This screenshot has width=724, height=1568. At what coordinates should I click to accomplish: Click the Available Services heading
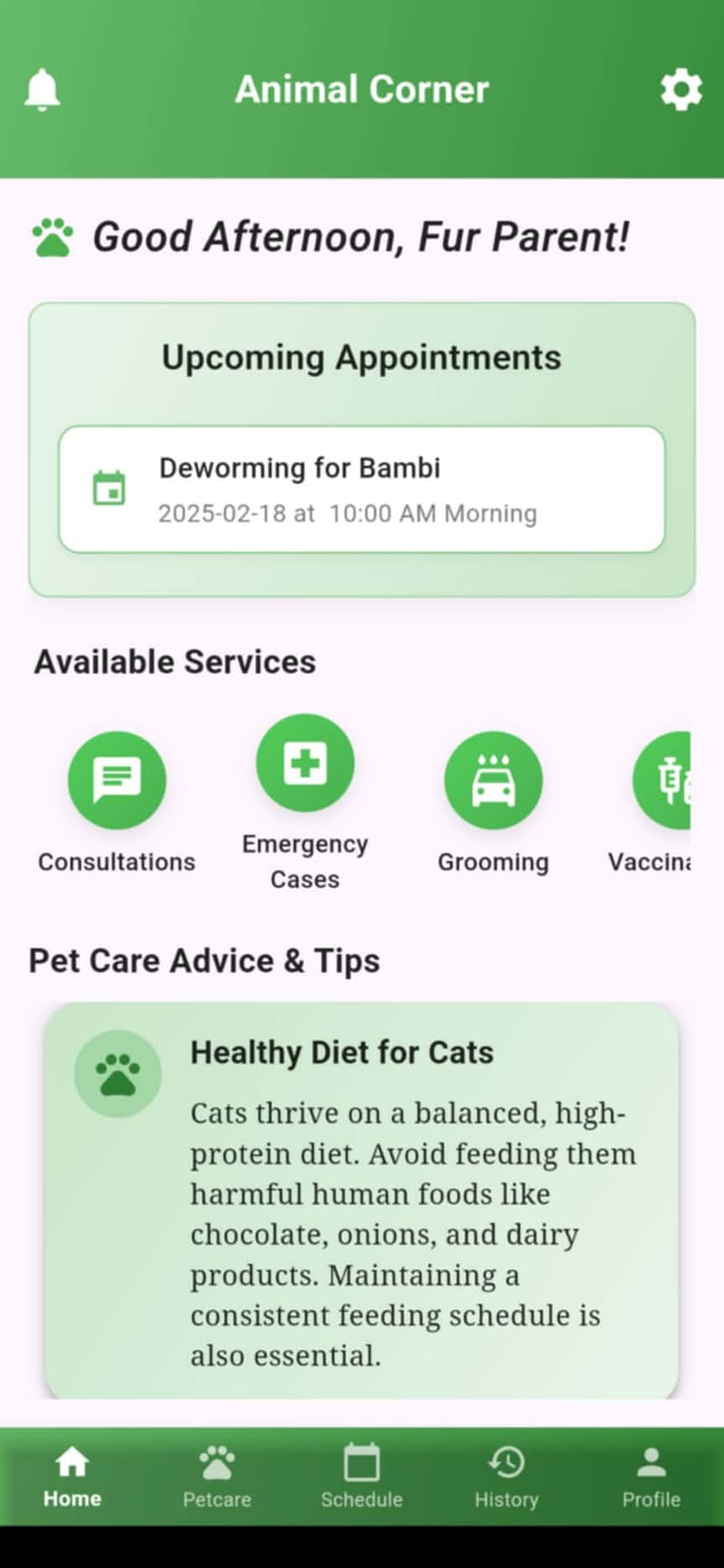[174, 660]
